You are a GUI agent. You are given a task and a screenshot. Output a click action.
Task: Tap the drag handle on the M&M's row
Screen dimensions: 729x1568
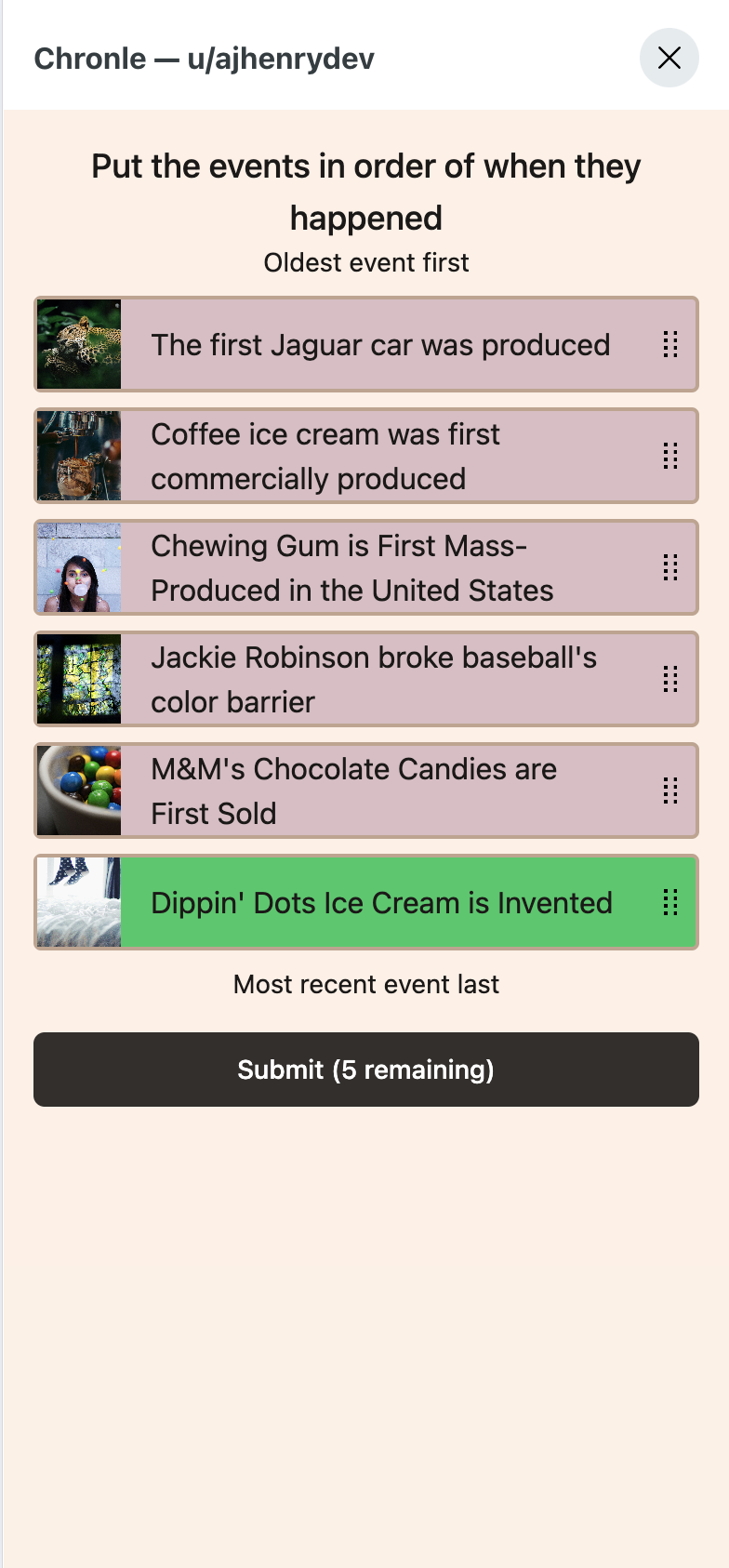(x=669, y=791)
